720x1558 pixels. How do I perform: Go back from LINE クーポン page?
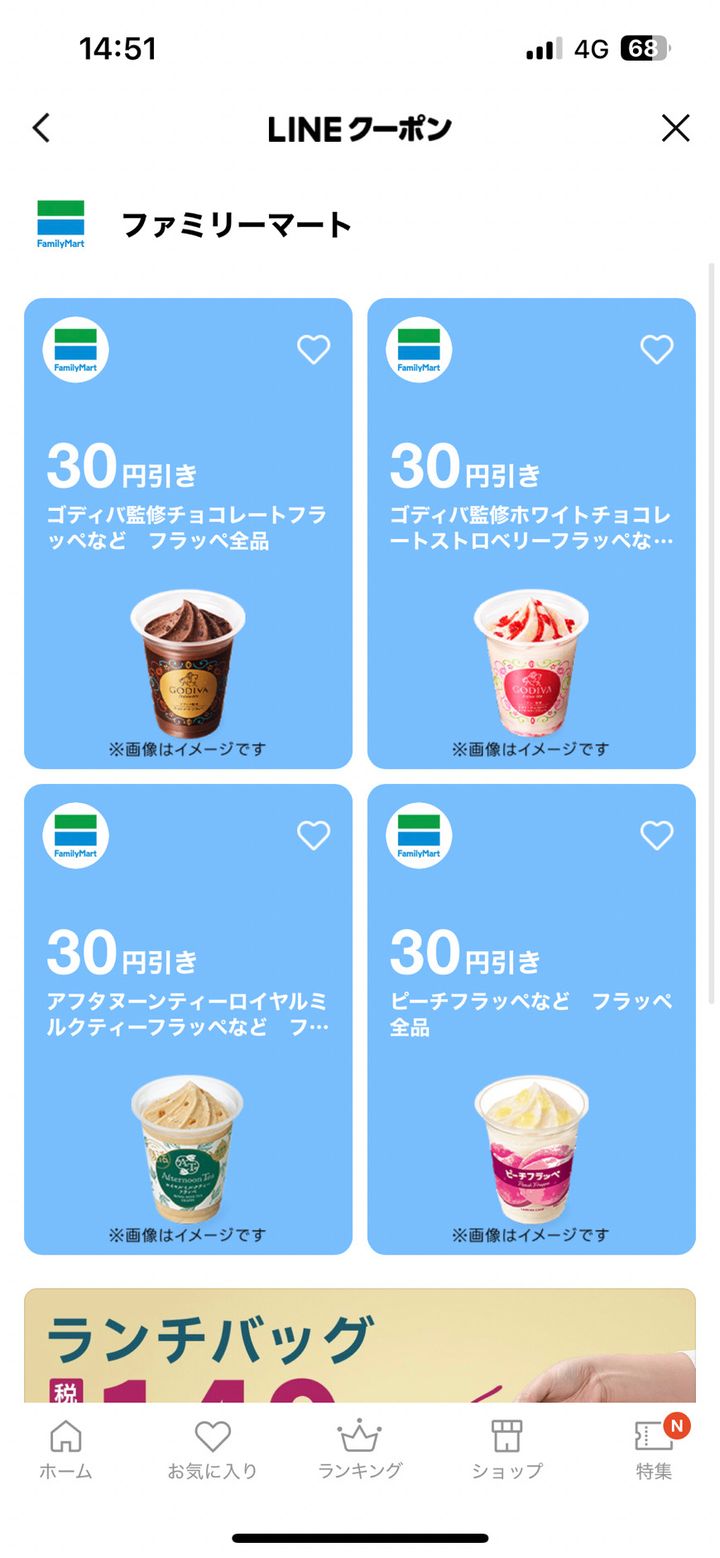click(41, 128)
